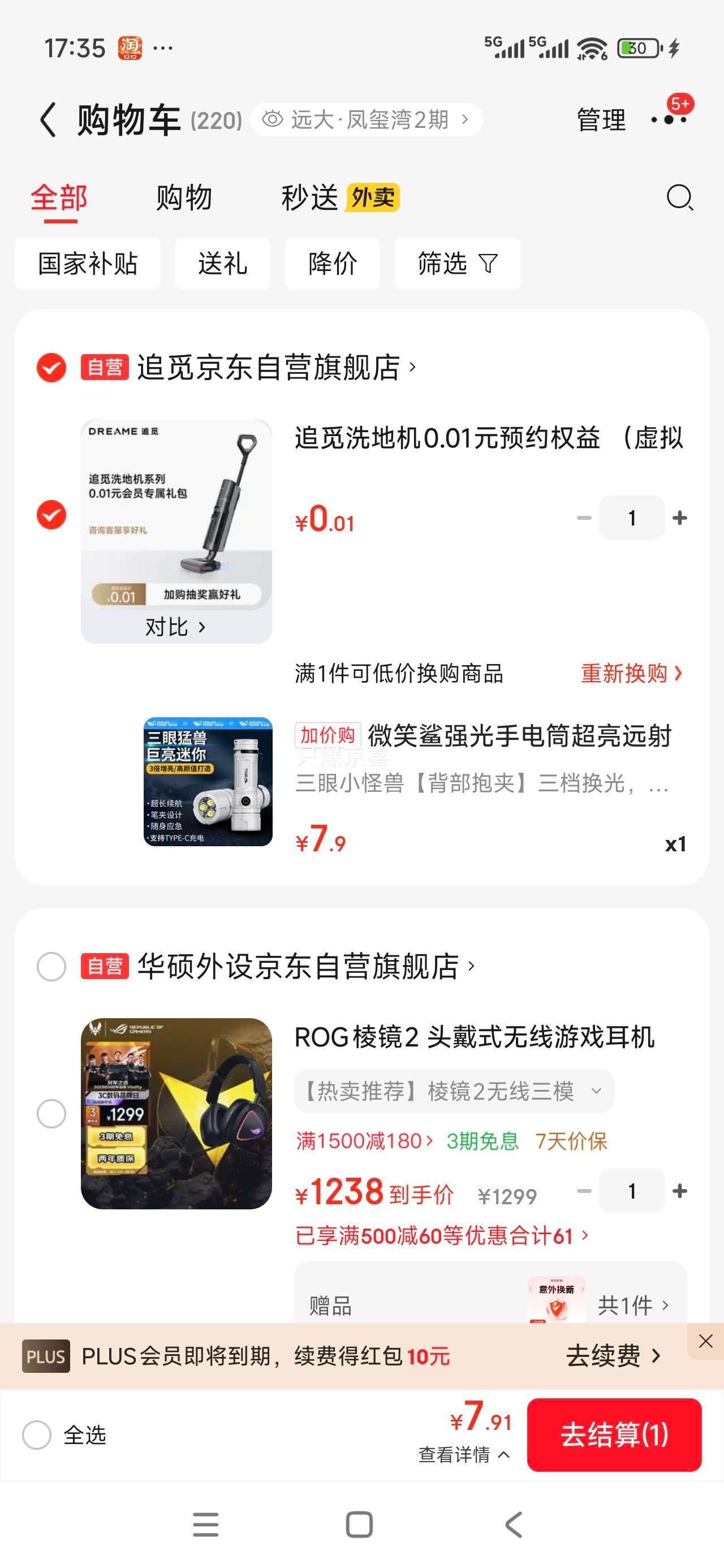The width and height of the screenshot is (724, 1568).
Task: Decrease 追觅洗地机 quantity with minus icon
Action: click(x=585, y=517)
